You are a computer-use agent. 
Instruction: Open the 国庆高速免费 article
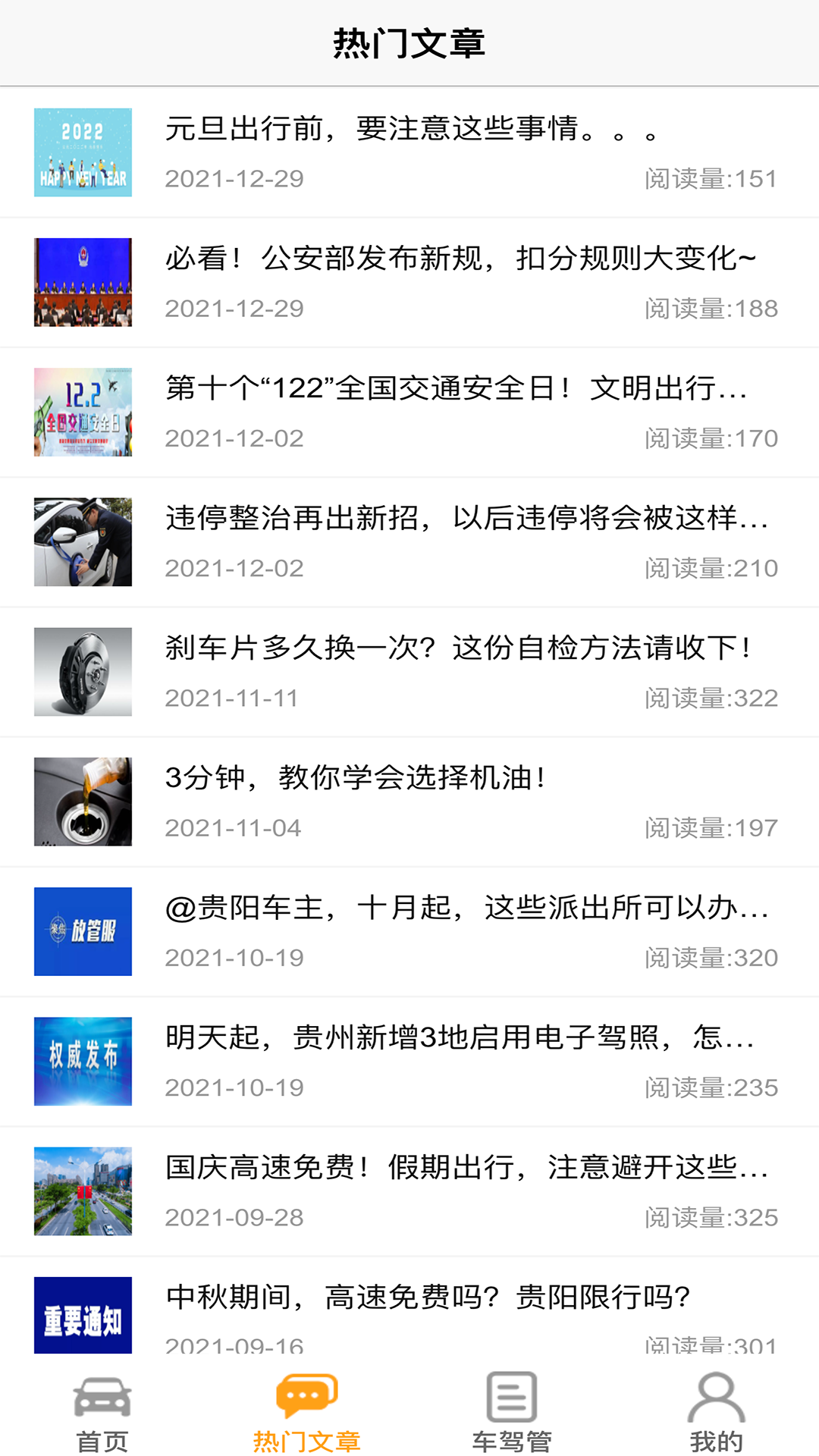click(409, 1191)
